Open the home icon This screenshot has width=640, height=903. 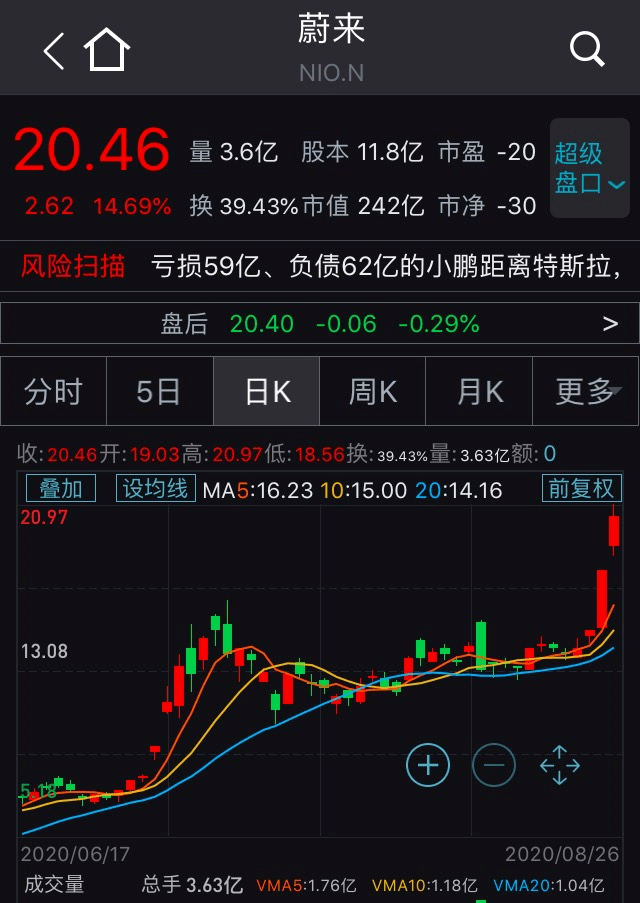coord(107,50)
